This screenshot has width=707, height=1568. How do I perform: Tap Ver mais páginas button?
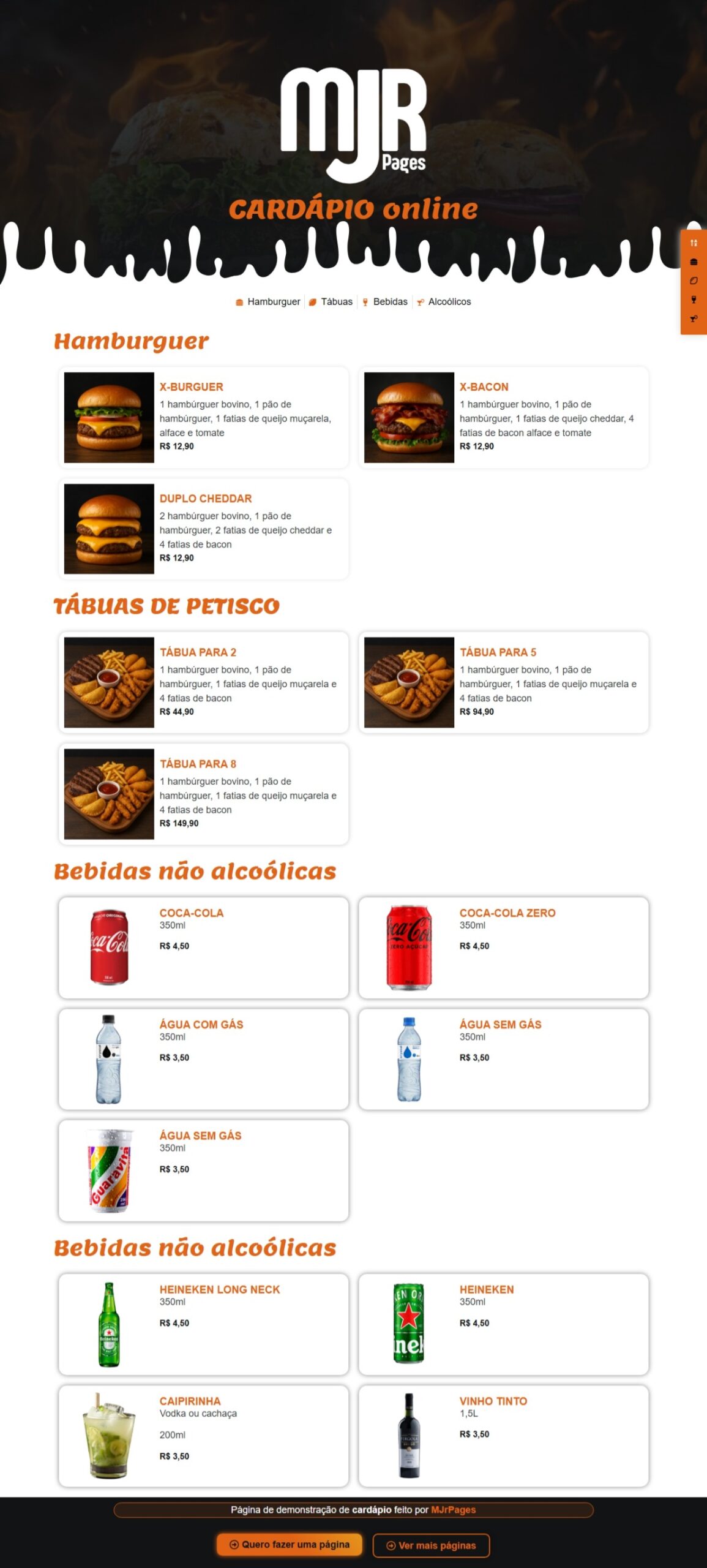[x=431, y=1545]
